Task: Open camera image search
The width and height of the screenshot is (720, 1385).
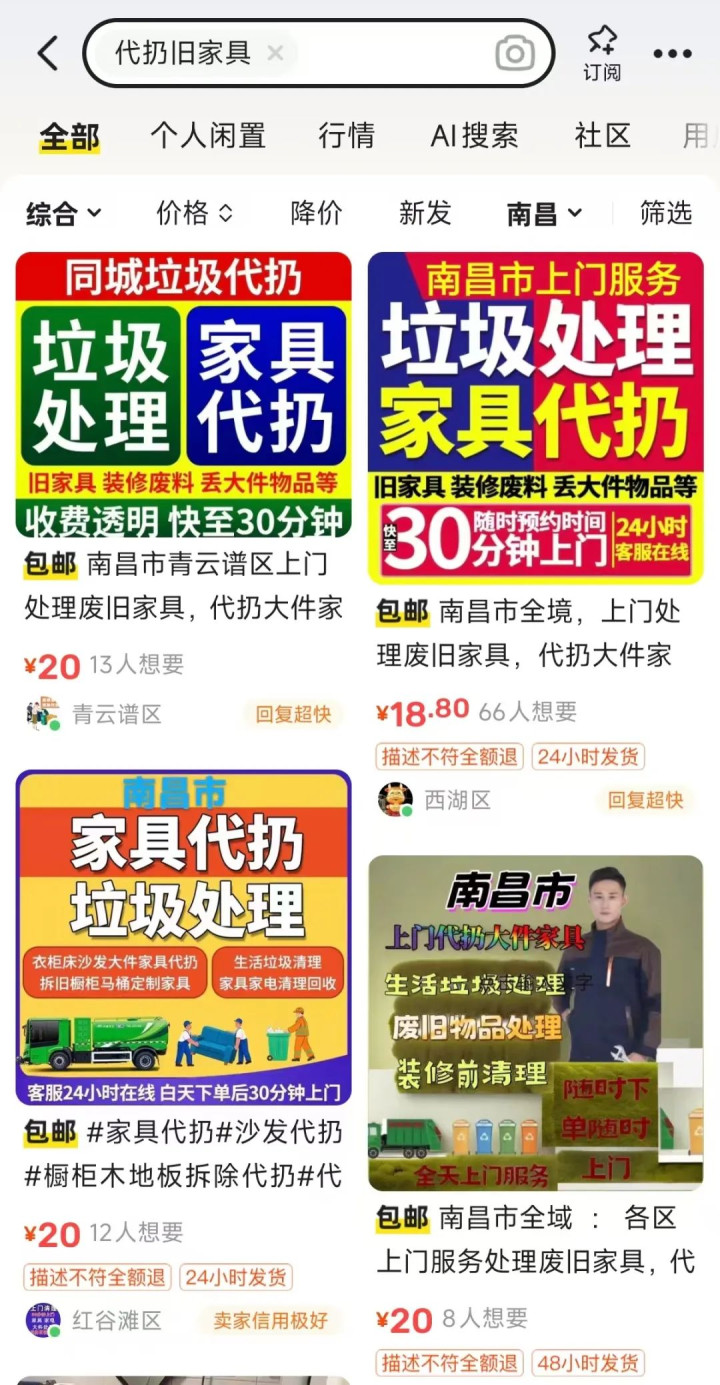Action: click(x=515, y=53)
